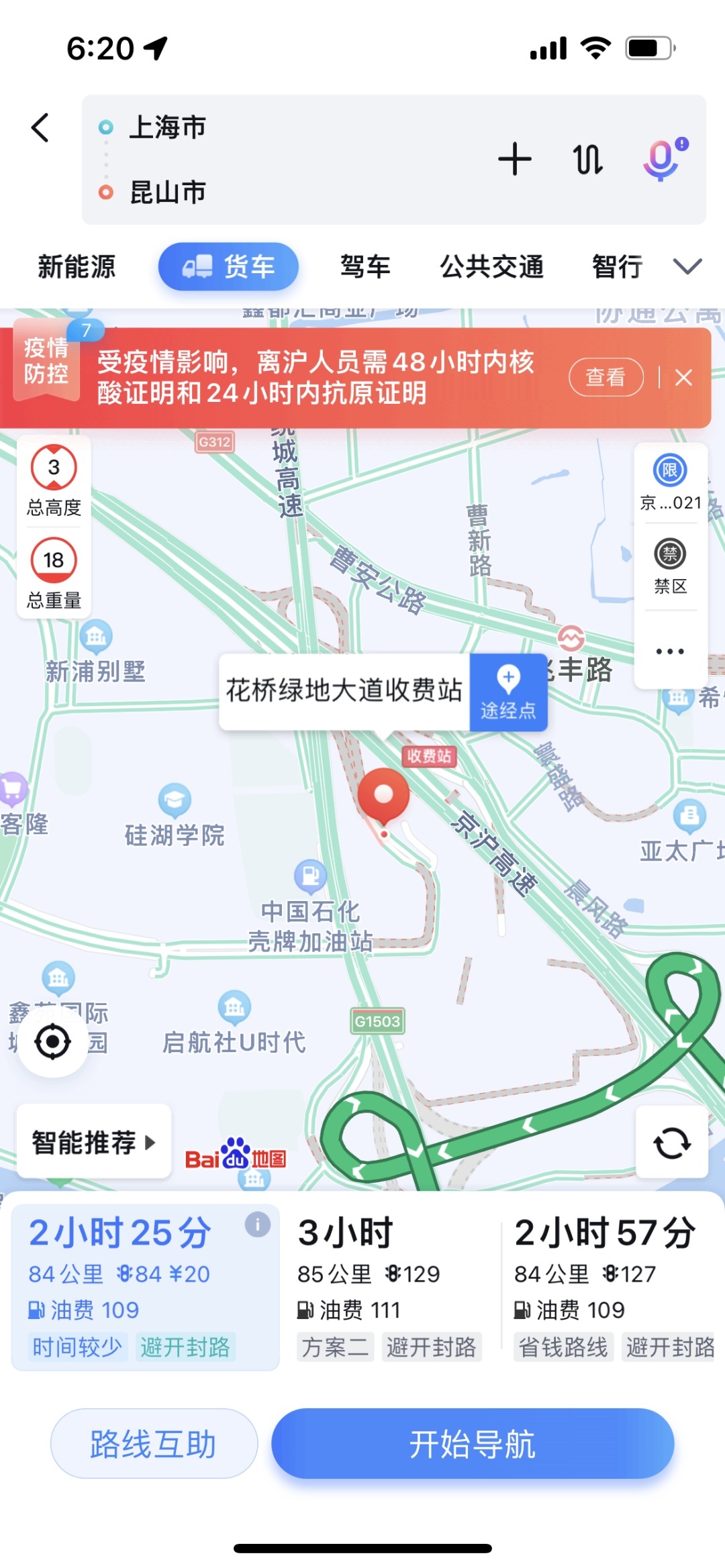Open the 智能推荐 route preference menu
The image size is (725, 1568).
(x=93, y=1142)
